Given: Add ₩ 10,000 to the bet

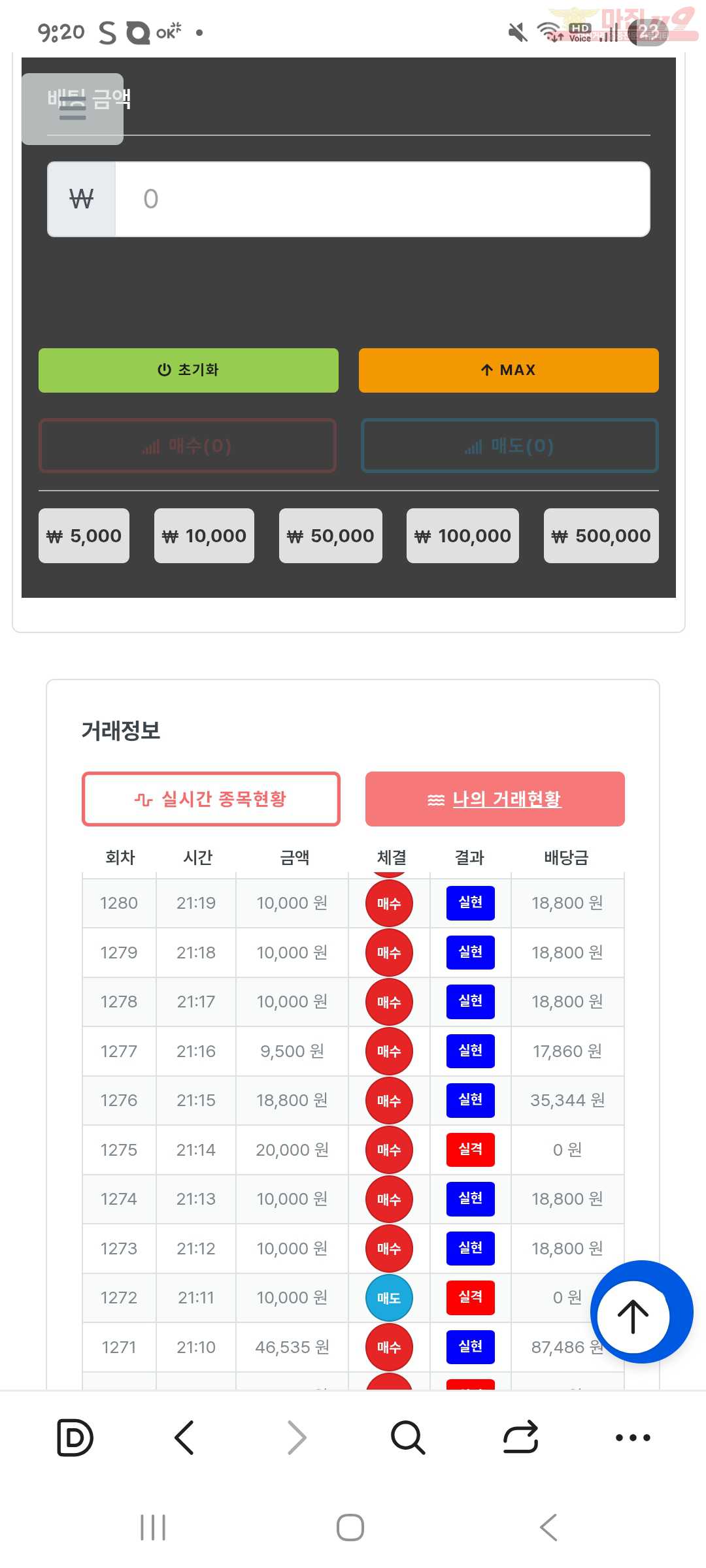Looking at the screenshot, I should point(204,536).
